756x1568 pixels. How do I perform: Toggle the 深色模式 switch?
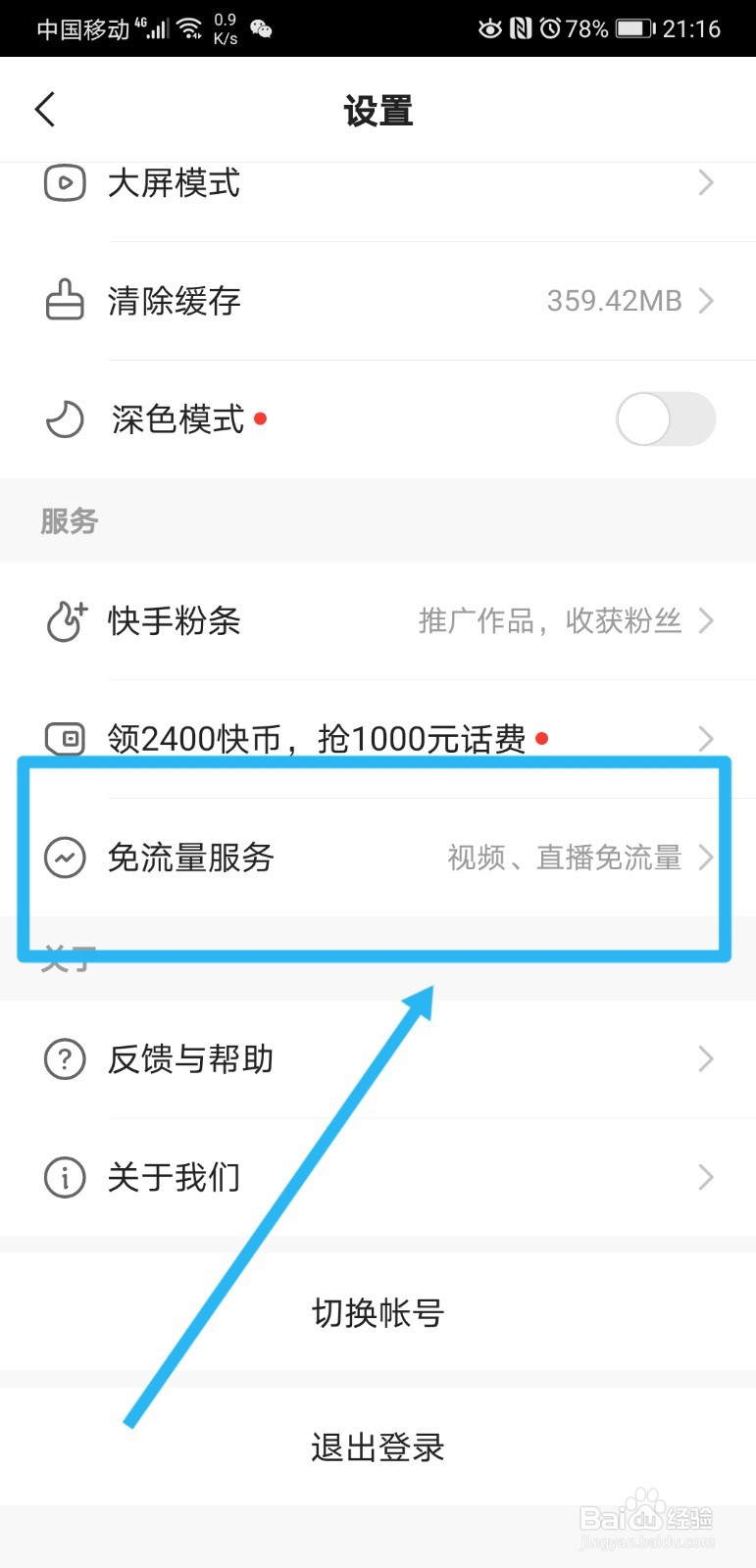[x=665, y=419]
